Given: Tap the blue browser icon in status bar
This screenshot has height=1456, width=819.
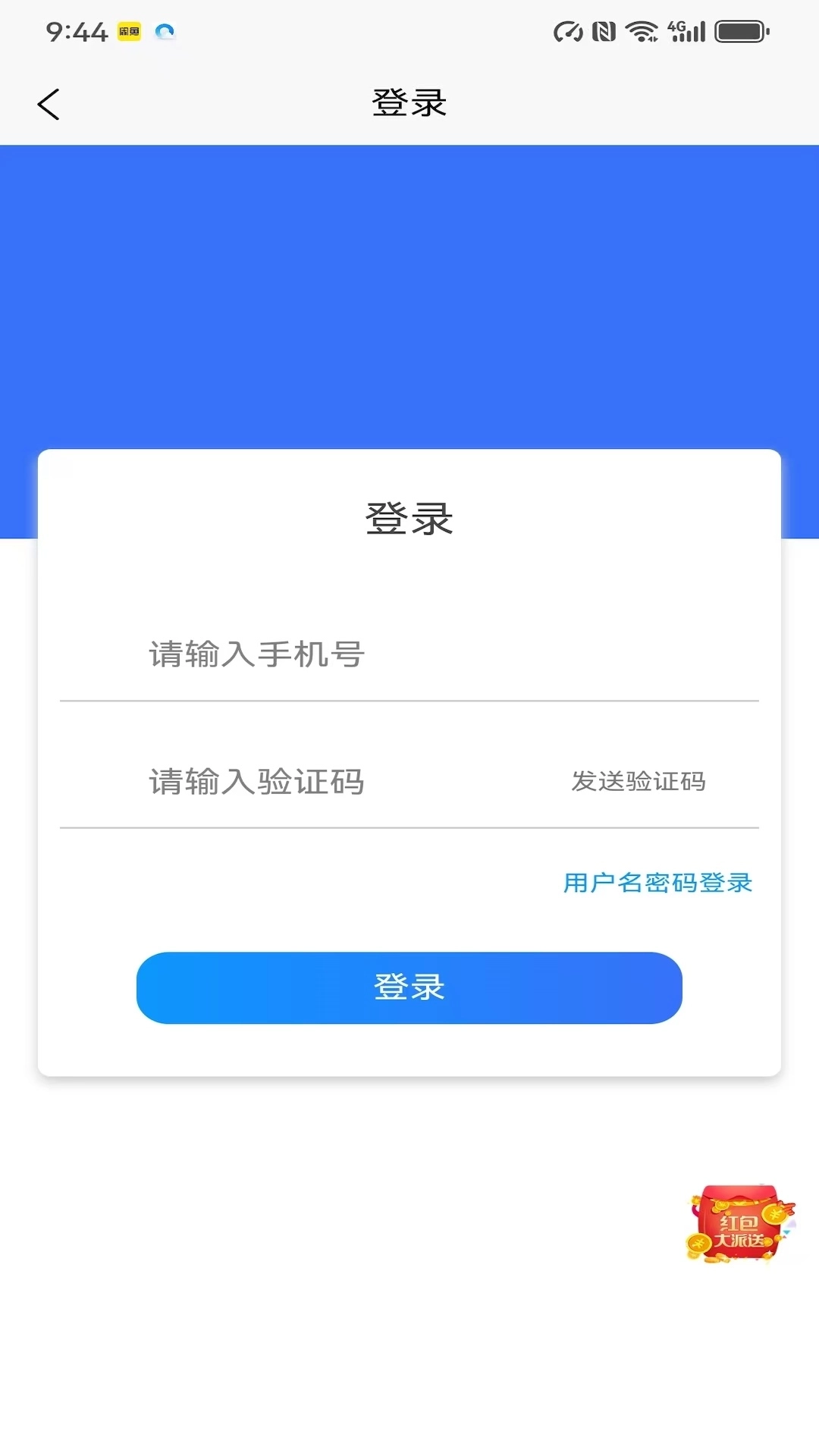Looking at the screenshot, I should tap(165, 32).
